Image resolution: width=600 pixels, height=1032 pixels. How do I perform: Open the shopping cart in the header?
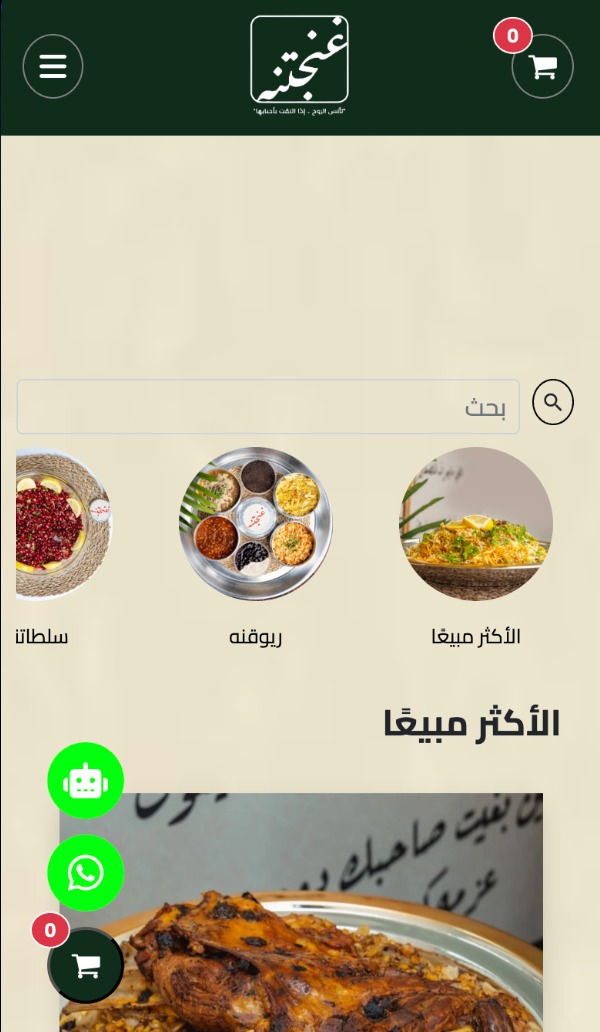coord(542,67)
